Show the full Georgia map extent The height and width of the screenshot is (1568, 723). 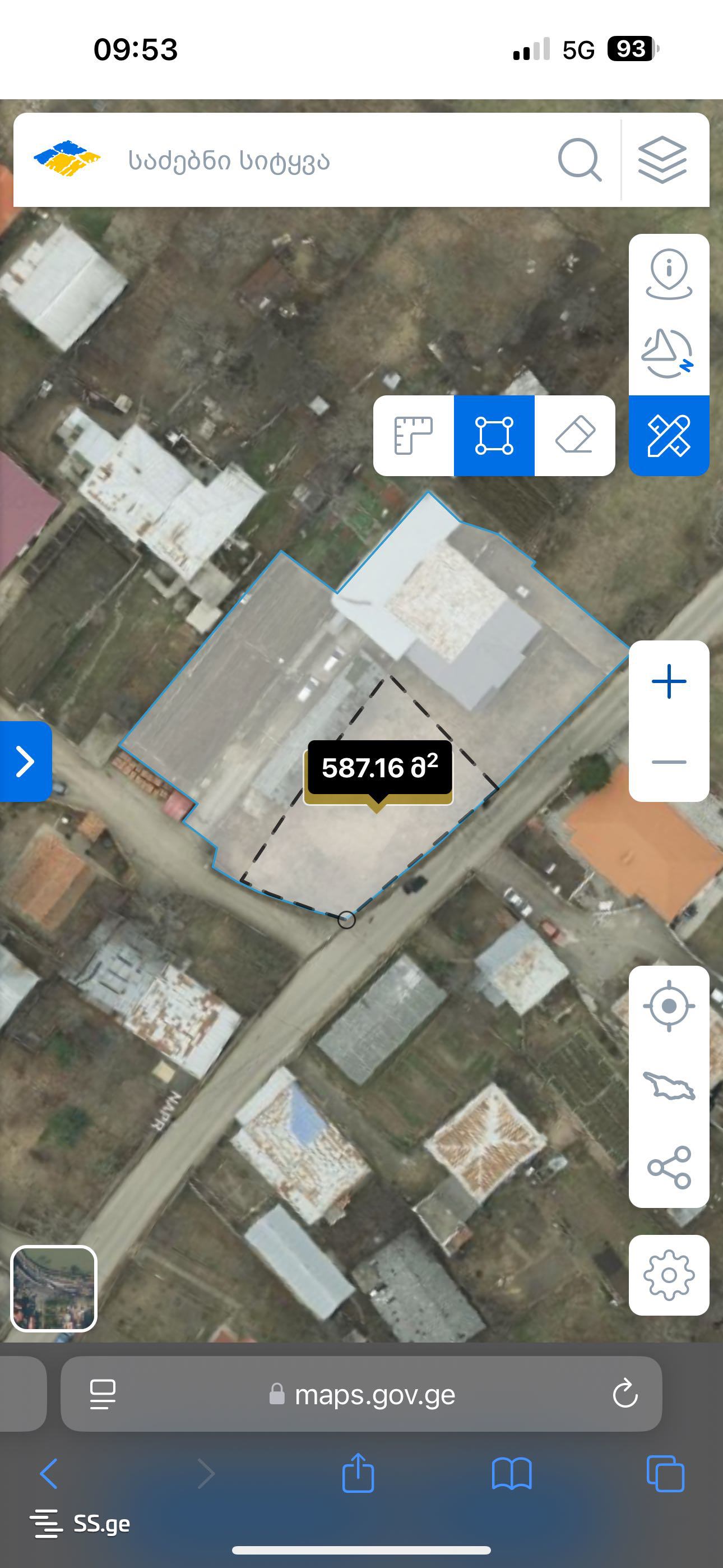668,1086
